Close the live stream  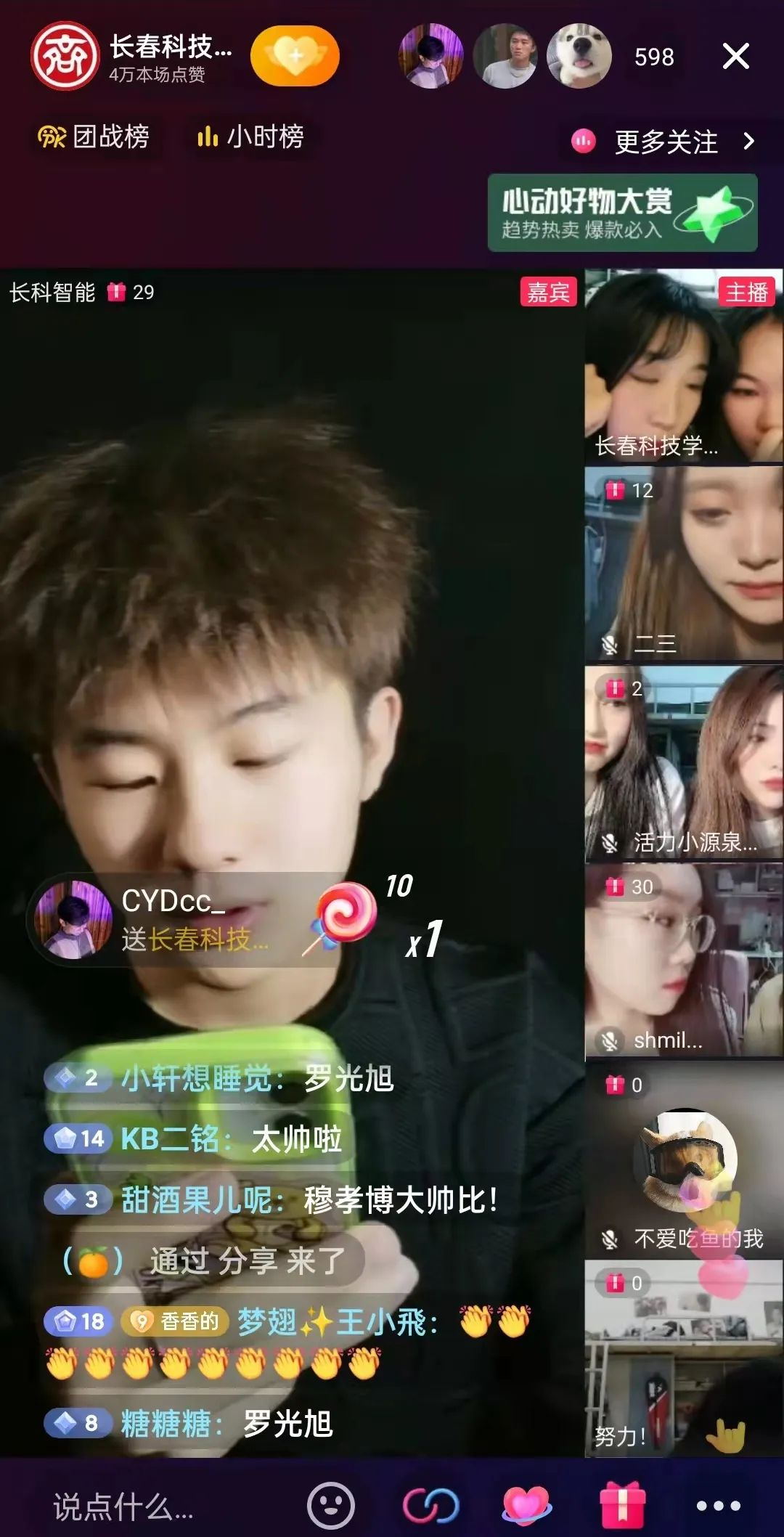point(735,56)
